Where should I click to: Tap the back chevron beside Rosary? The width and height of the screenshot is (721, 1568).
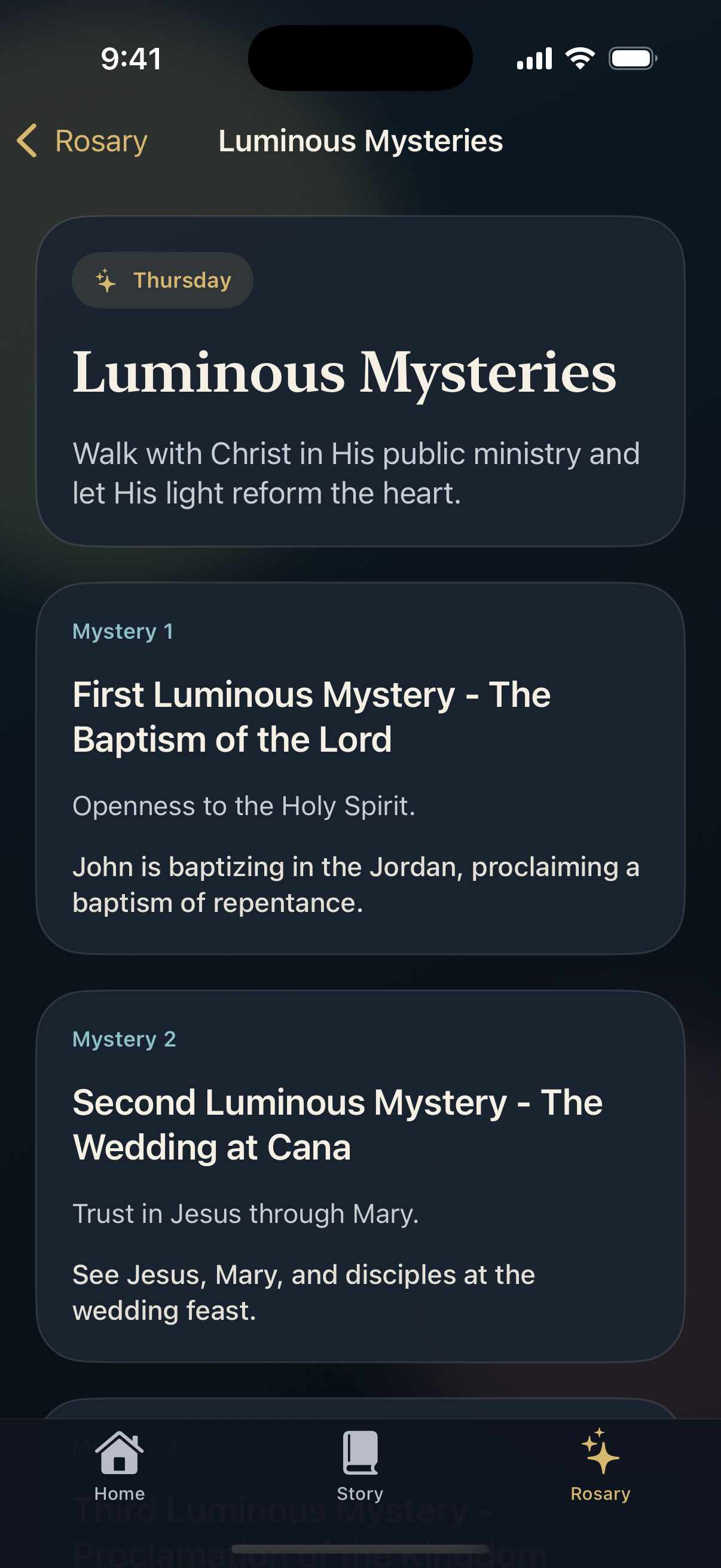click(x=27, y=141)
